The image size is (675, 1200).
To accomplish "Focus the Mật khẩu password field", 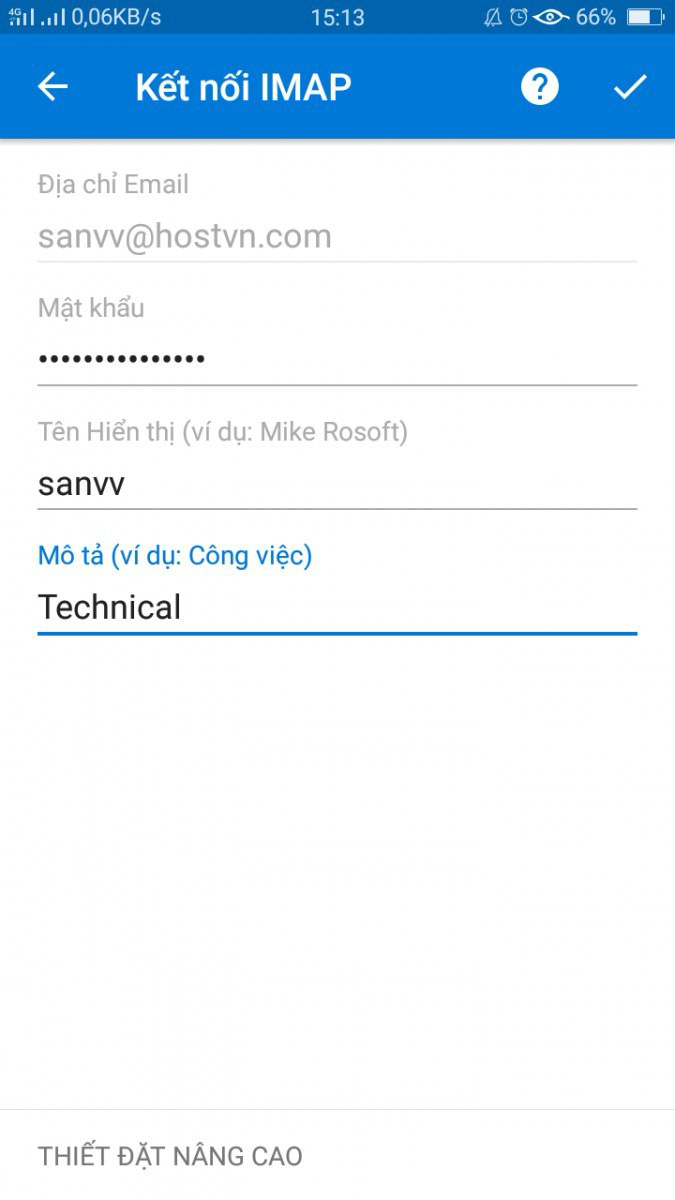I will tap(336, 359).
